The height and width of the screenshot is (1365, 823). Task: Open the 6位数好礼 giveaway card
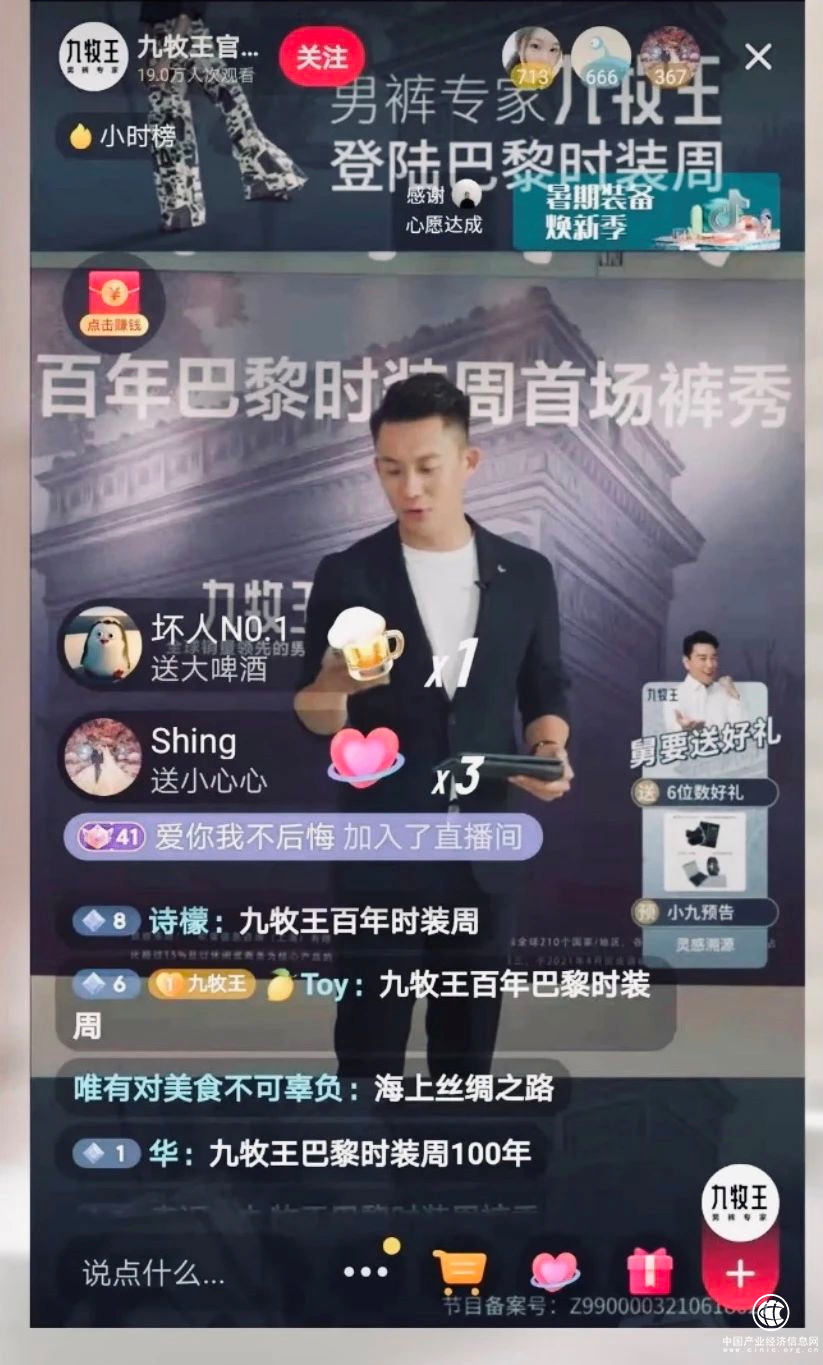point(704,794)
